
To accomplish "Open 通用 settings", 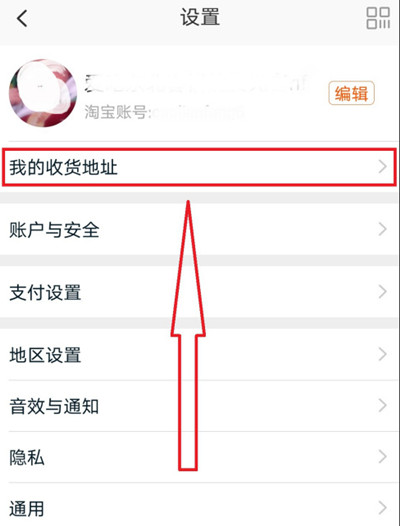I will [x=200, y=507].
